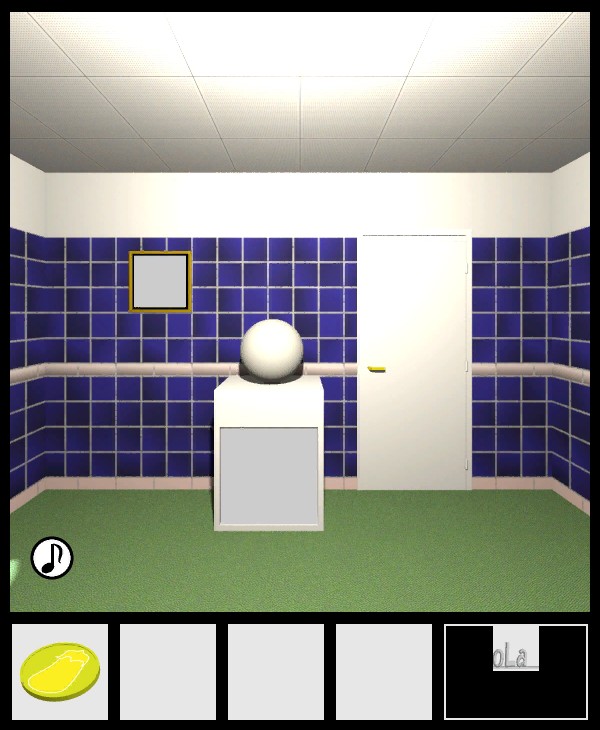Examine the white sphere on the pedestal
This screenshot has height=730, width=600.
pos(271,350)
